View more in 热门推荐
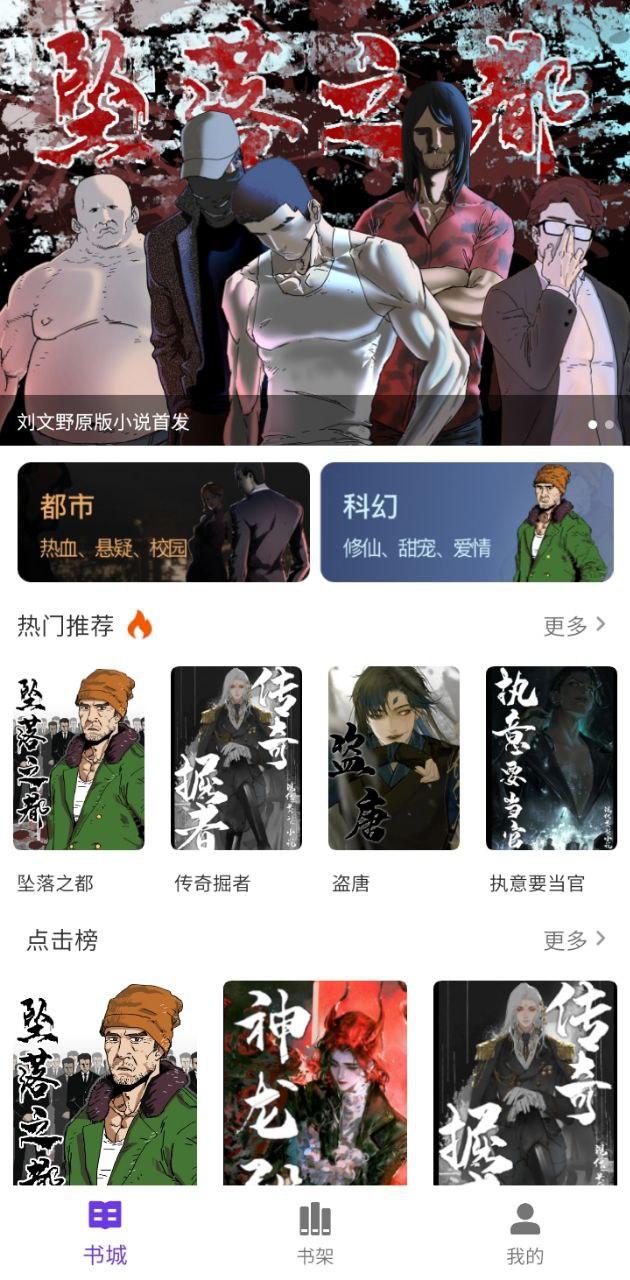The image size is (630, 1280). (574, 626)
